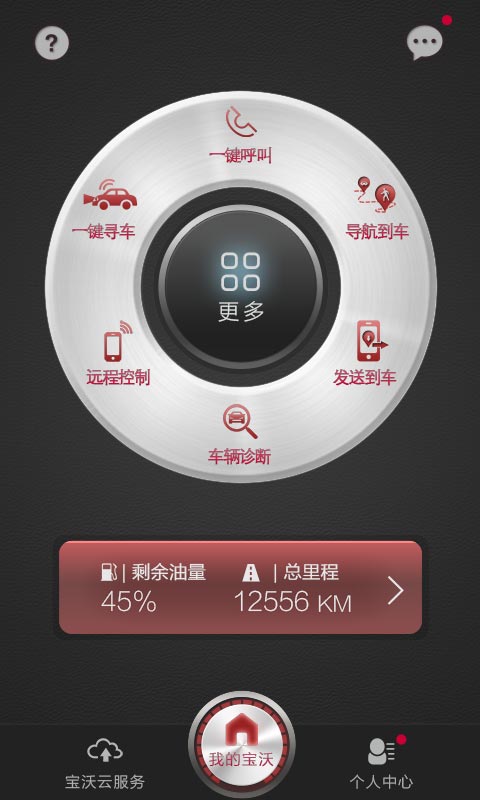Image resolution: width=480 pixels, height=800 pixels.
Task: Choose 发送到车 send to car
Action: coord(365,353)
